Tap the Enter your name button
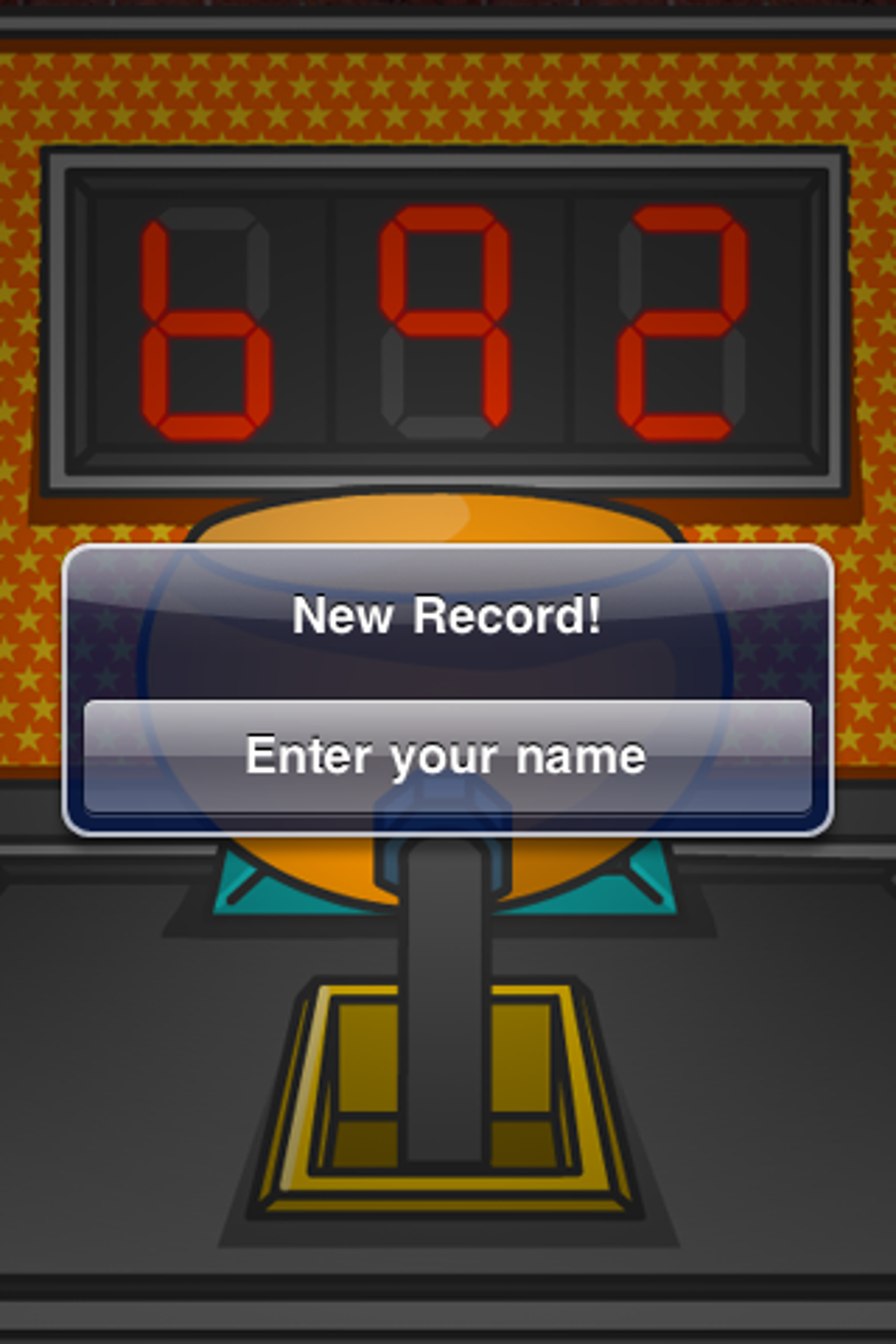 point(446,756)
